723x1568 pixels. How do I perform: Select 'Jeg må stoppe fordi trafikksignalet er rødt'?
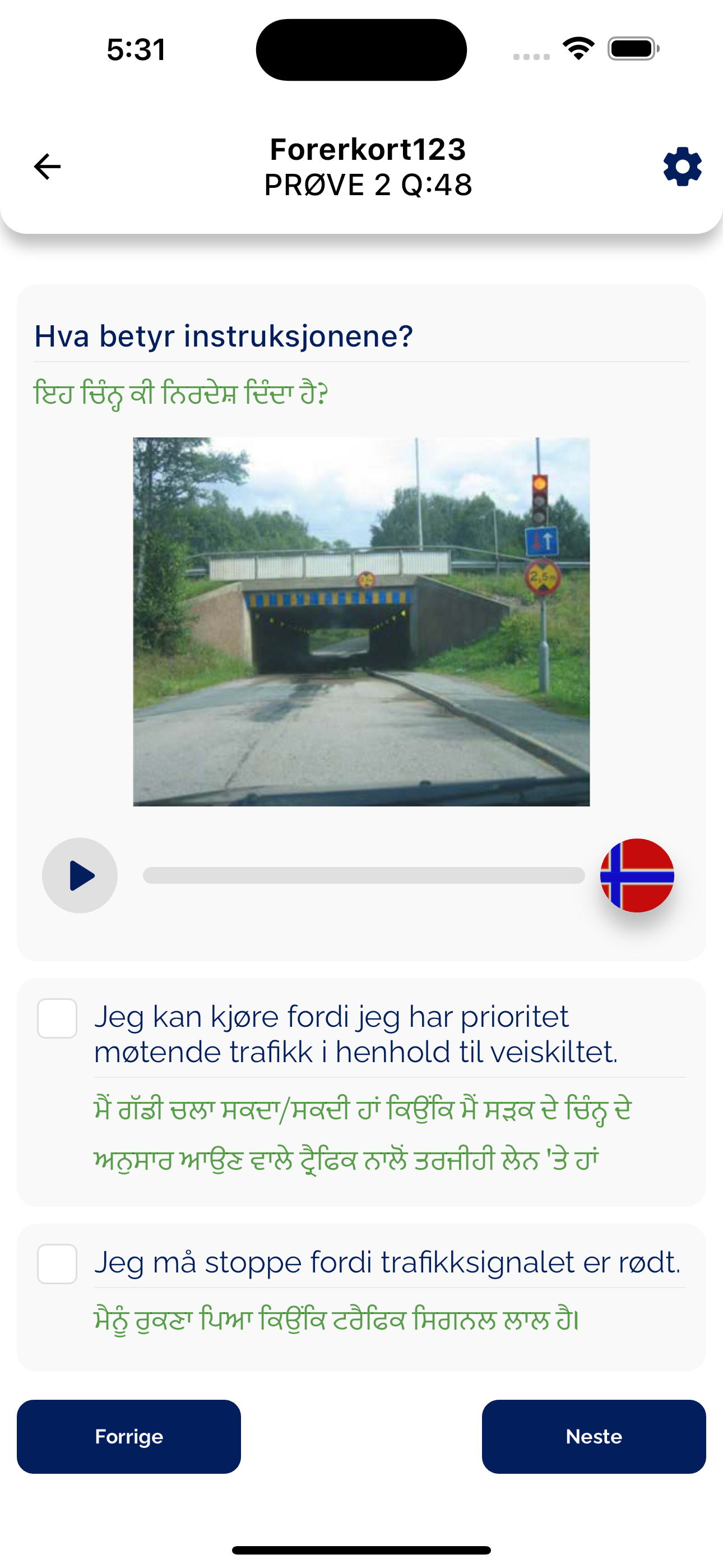click(57, 1264)
